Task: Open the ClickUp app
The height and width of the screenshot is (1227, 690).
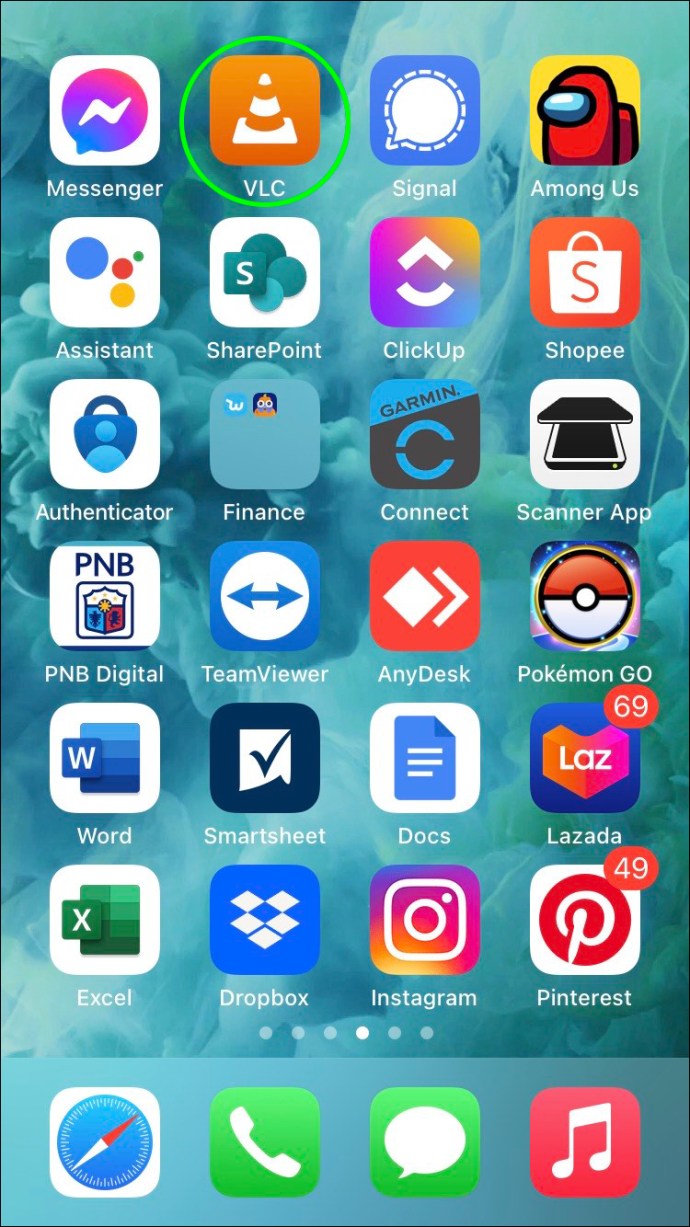Action: [425, 272]
